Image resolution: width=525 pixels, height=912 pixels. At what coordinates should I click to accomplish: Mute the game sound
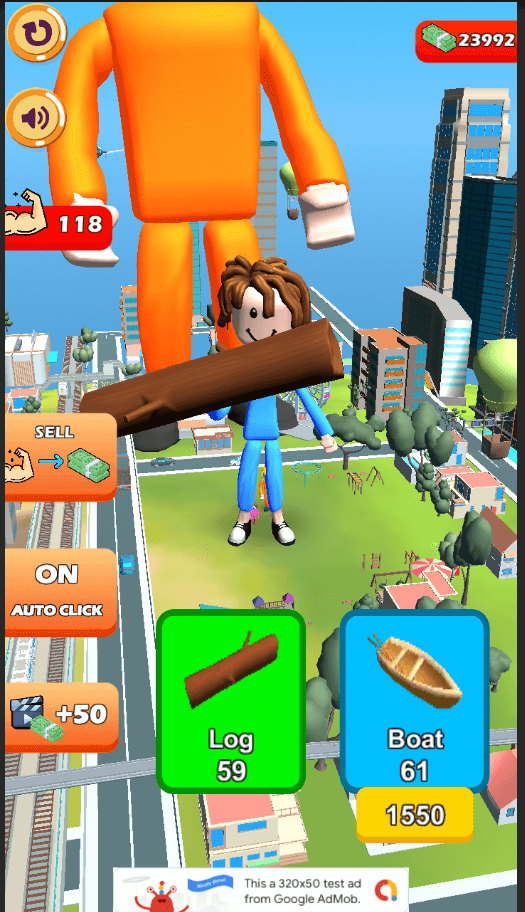36,118
